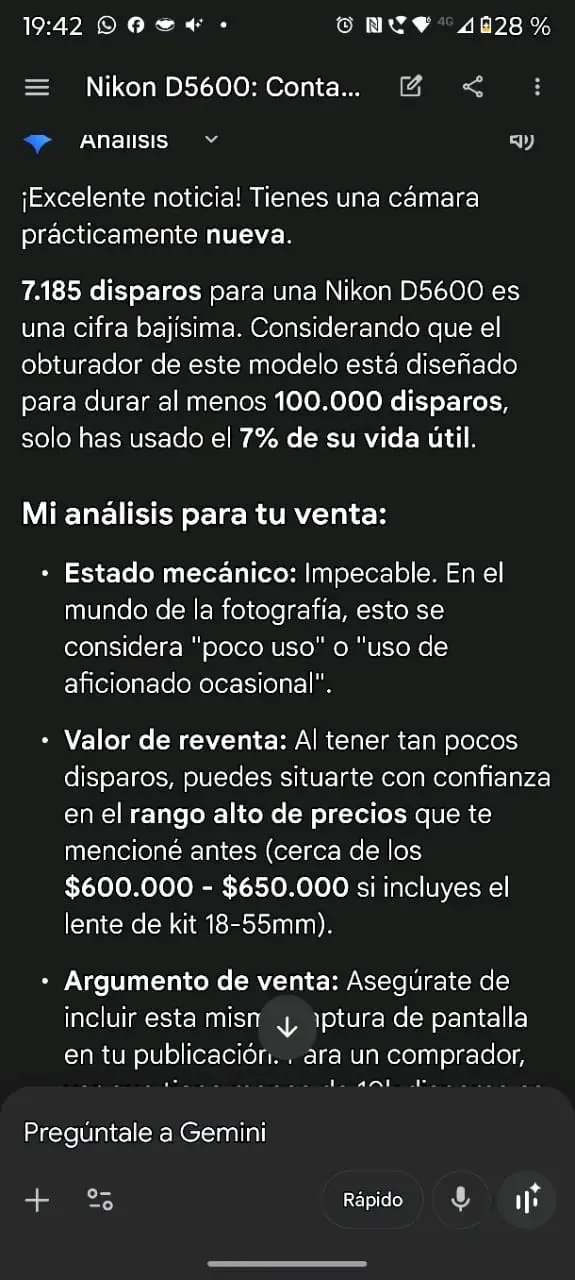Viewport: 575px width, 1280px height.
Task: Open the hamburger drawer menu
Action: coord(37,87)
